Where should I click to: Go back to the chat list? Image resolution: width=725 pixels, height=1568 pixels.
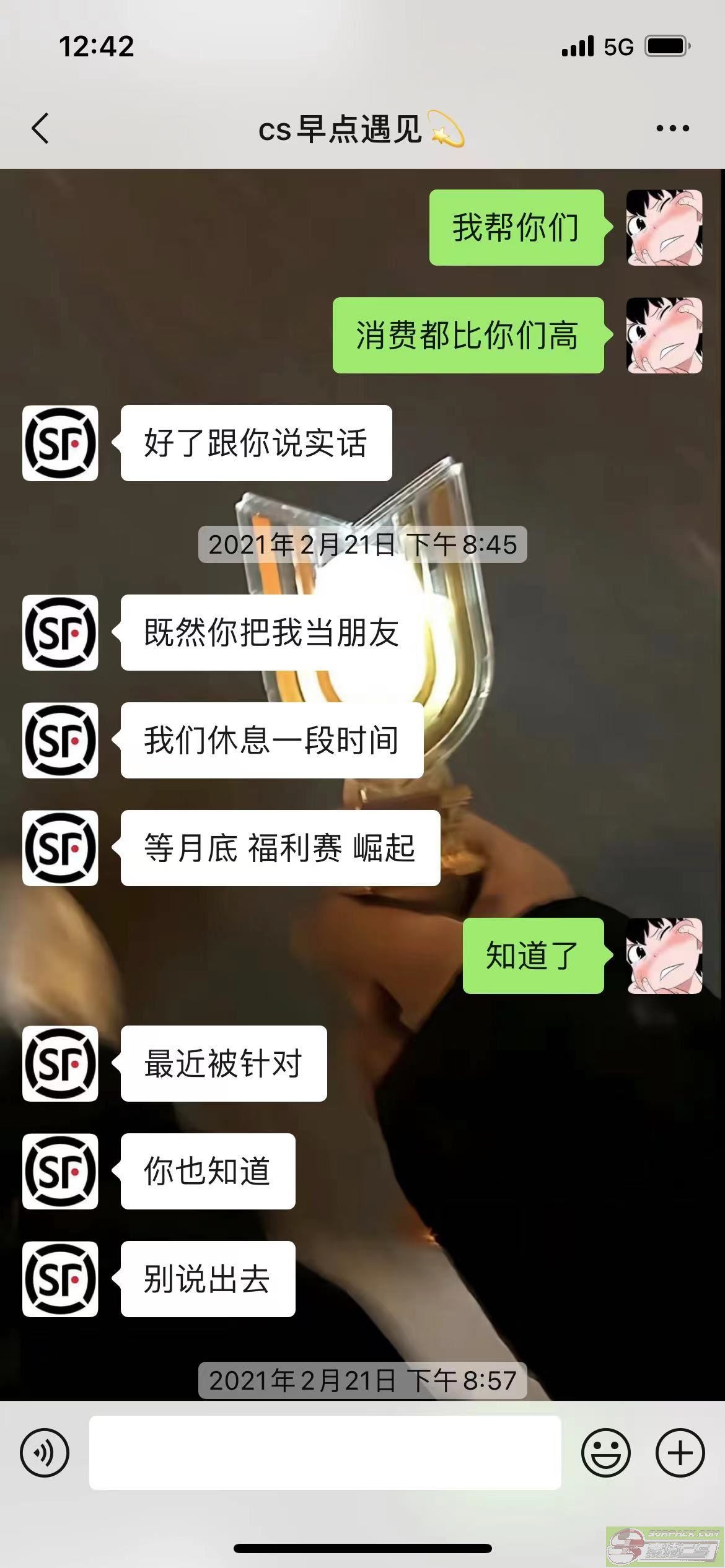pos(41,129)
